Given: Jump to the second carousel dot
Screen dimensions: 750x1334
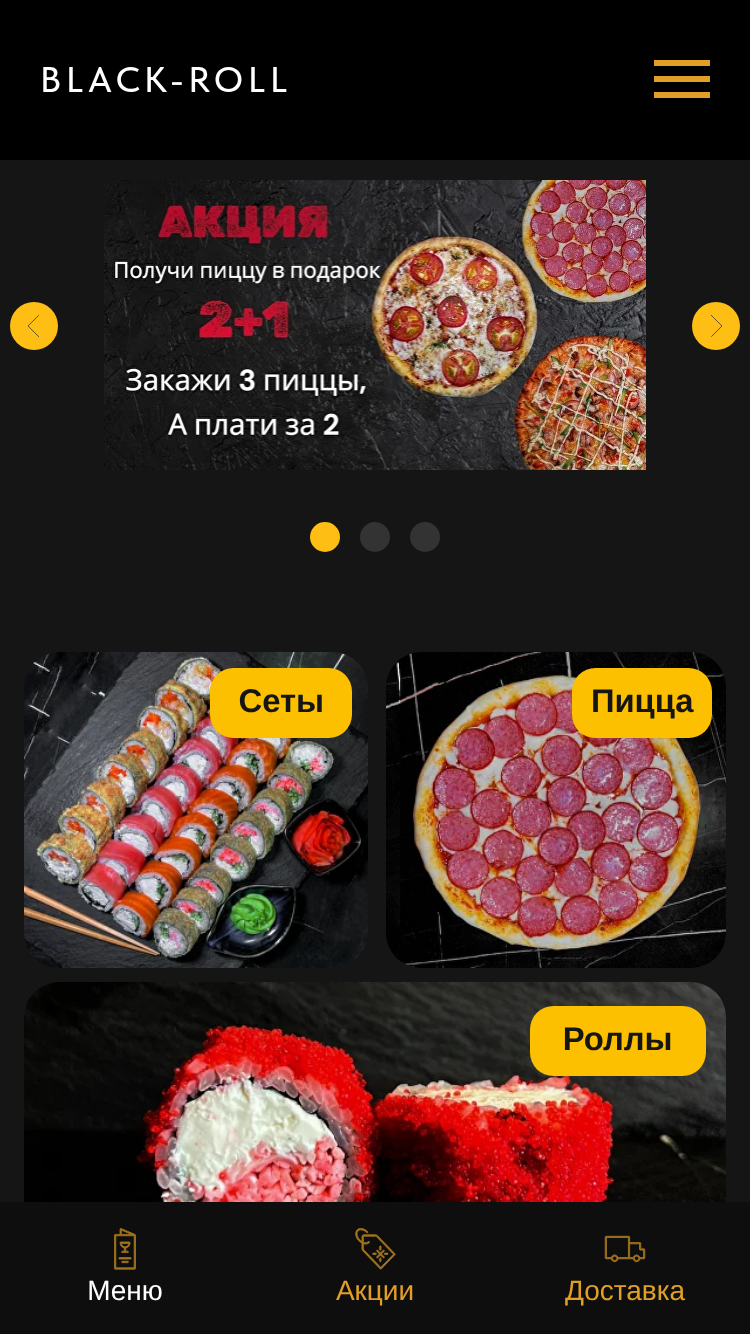Looking at the screenshot, I should click(375, 537).
